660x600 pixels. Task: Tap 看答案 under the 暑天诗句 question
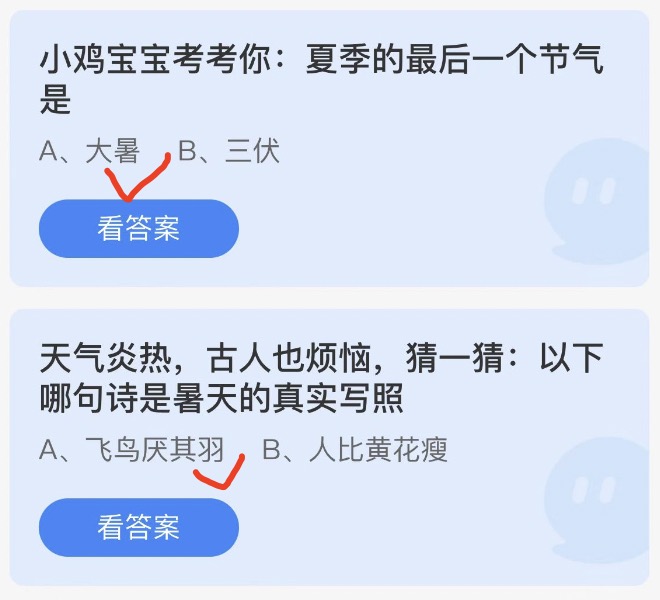[x=138, y=527]
